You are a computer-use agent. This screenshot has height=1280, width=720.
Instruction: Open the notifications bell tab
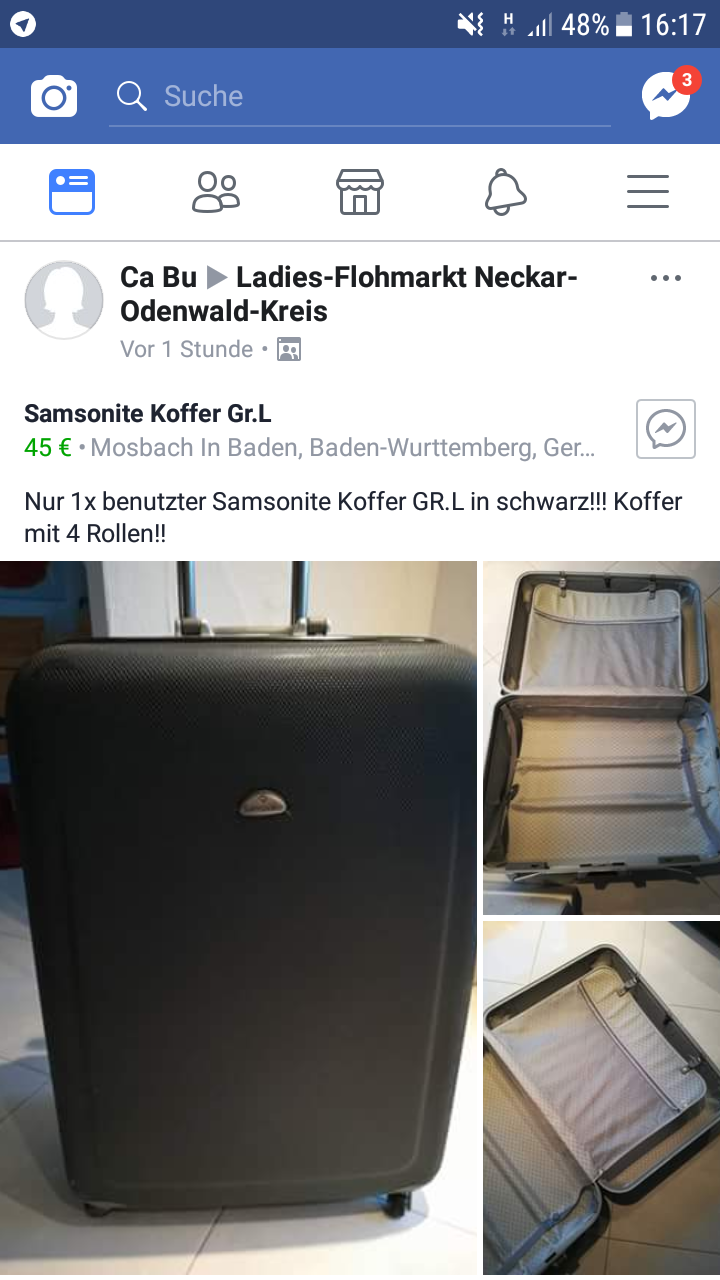coord(505,192)
